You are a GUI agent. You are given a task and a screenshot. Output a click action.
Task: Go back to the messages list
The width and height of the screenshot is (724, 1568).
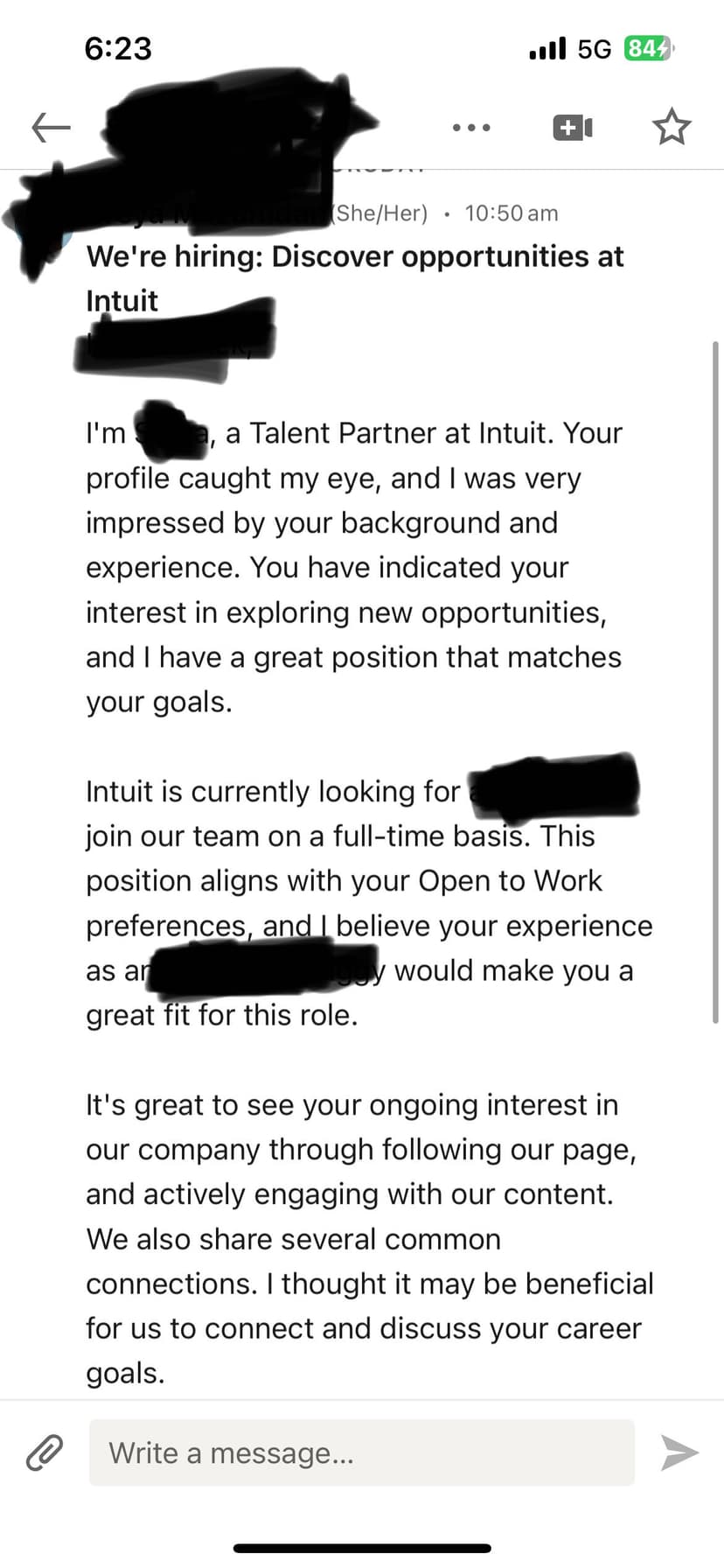coord(51,128)
